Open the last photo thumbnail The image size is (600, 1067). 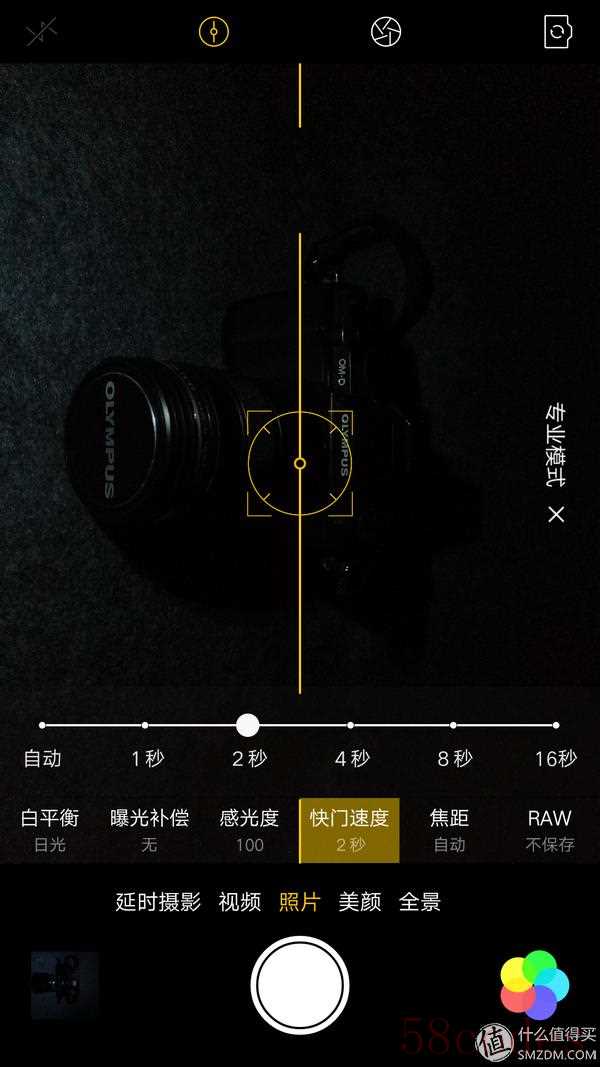(x=65, y=984)
